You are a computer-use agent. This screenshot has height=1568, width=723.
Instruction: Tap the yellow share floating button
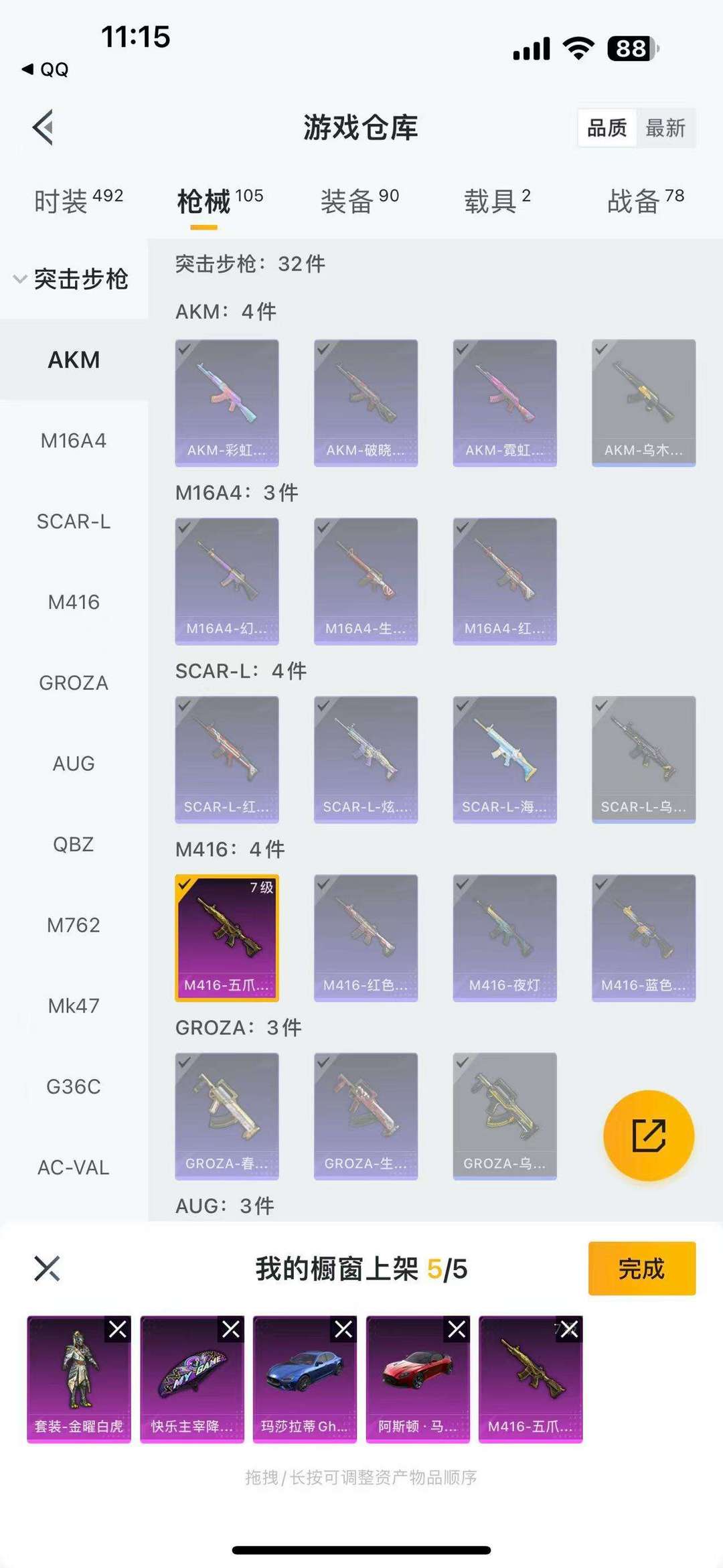pos(648,1135)
